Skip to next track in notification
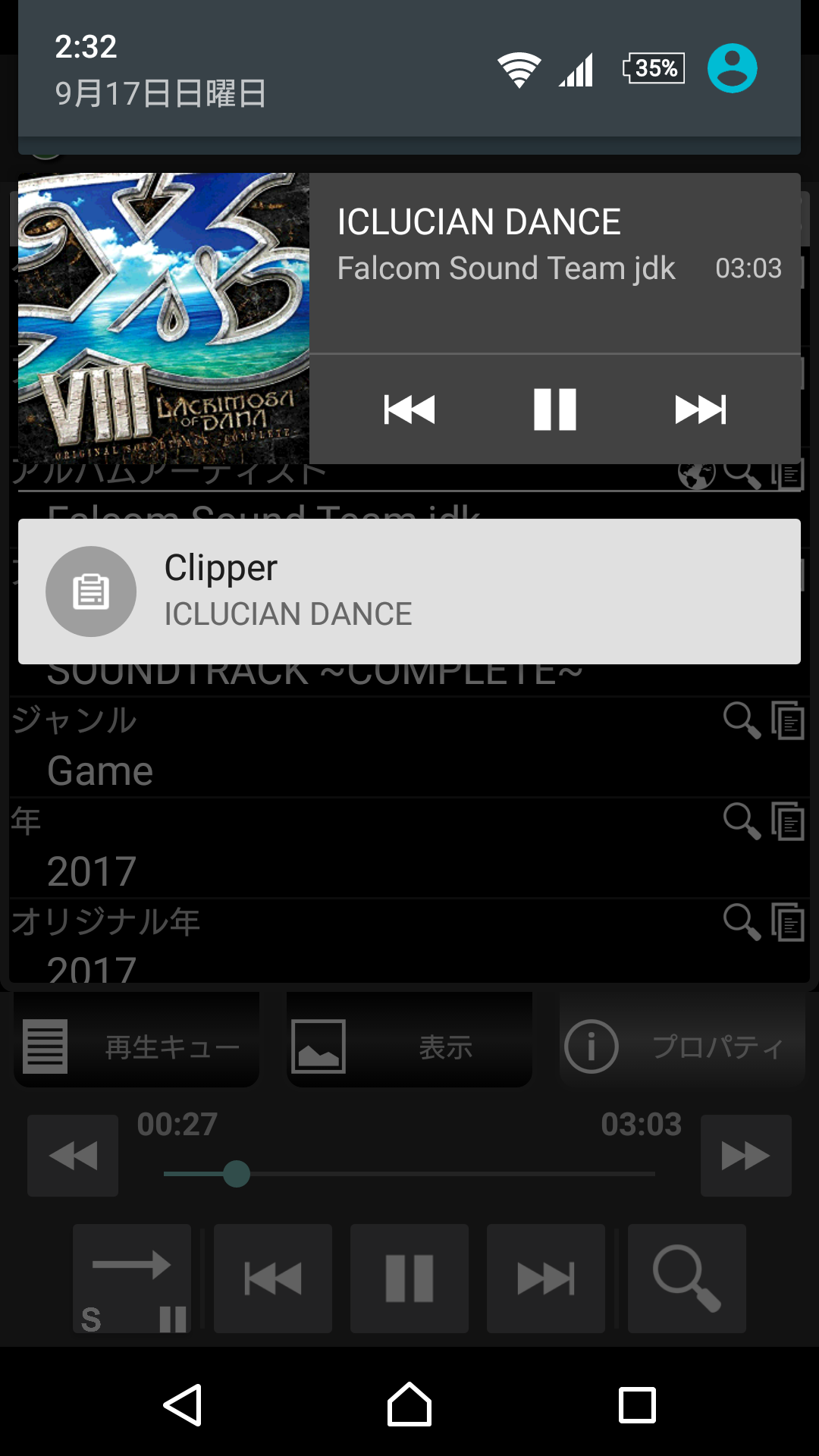The image size is (819, 1456). tap(701, 409)
